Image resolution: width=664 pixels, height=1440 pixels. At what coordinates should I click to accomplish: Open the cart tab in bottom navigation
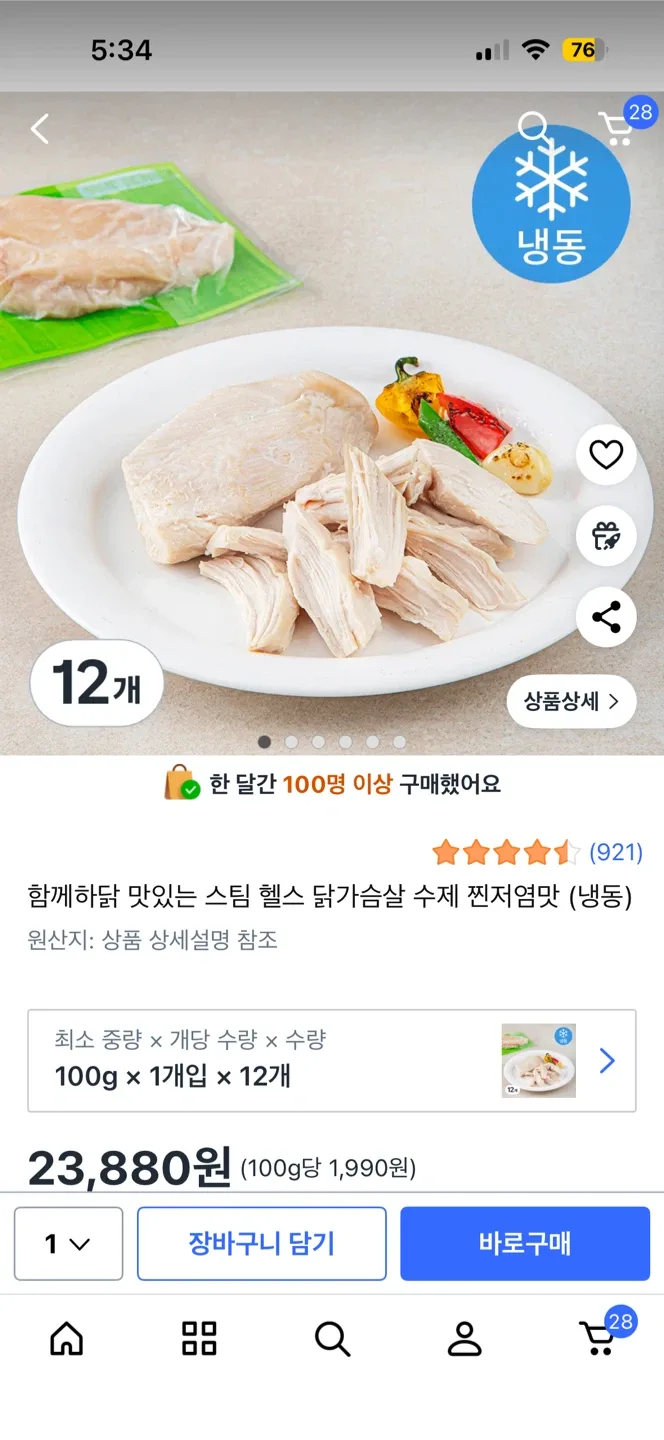[x=599, y=1338]
